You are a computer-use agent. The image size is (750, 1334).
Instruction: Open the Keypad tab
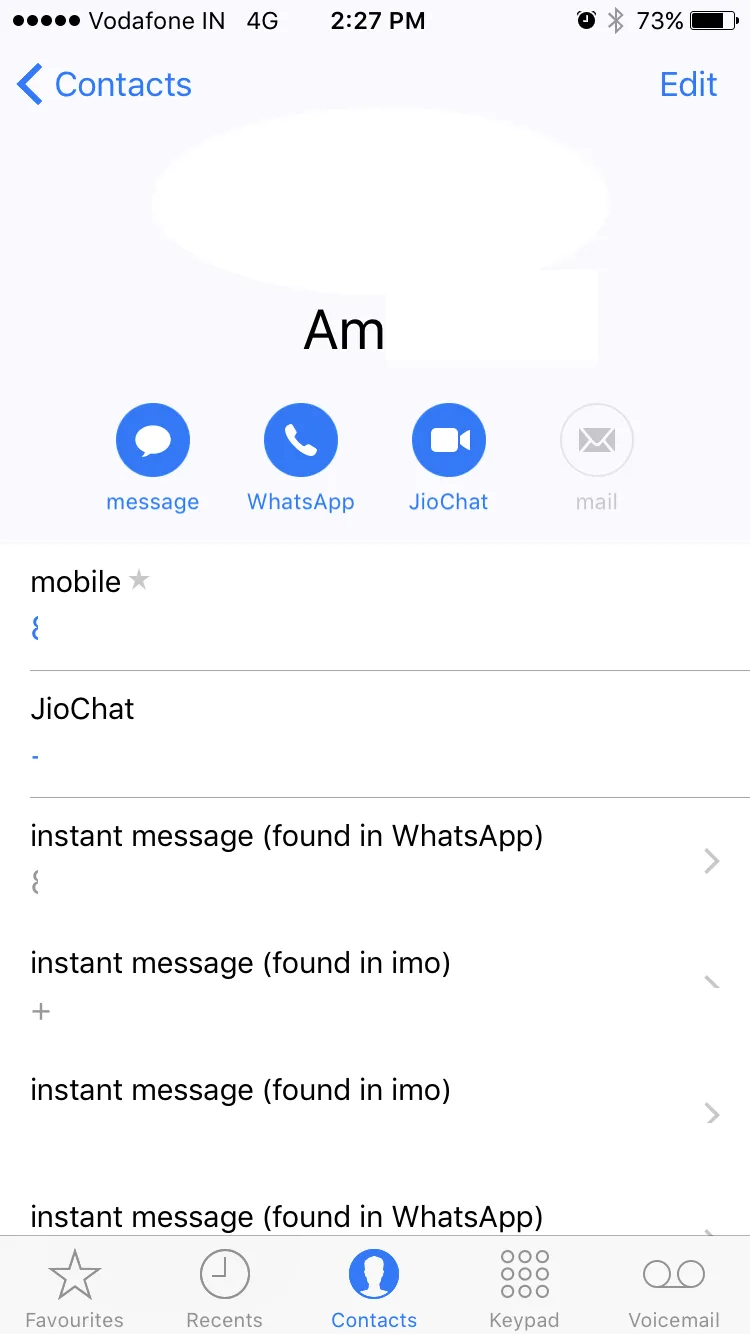click(524, 1288)
